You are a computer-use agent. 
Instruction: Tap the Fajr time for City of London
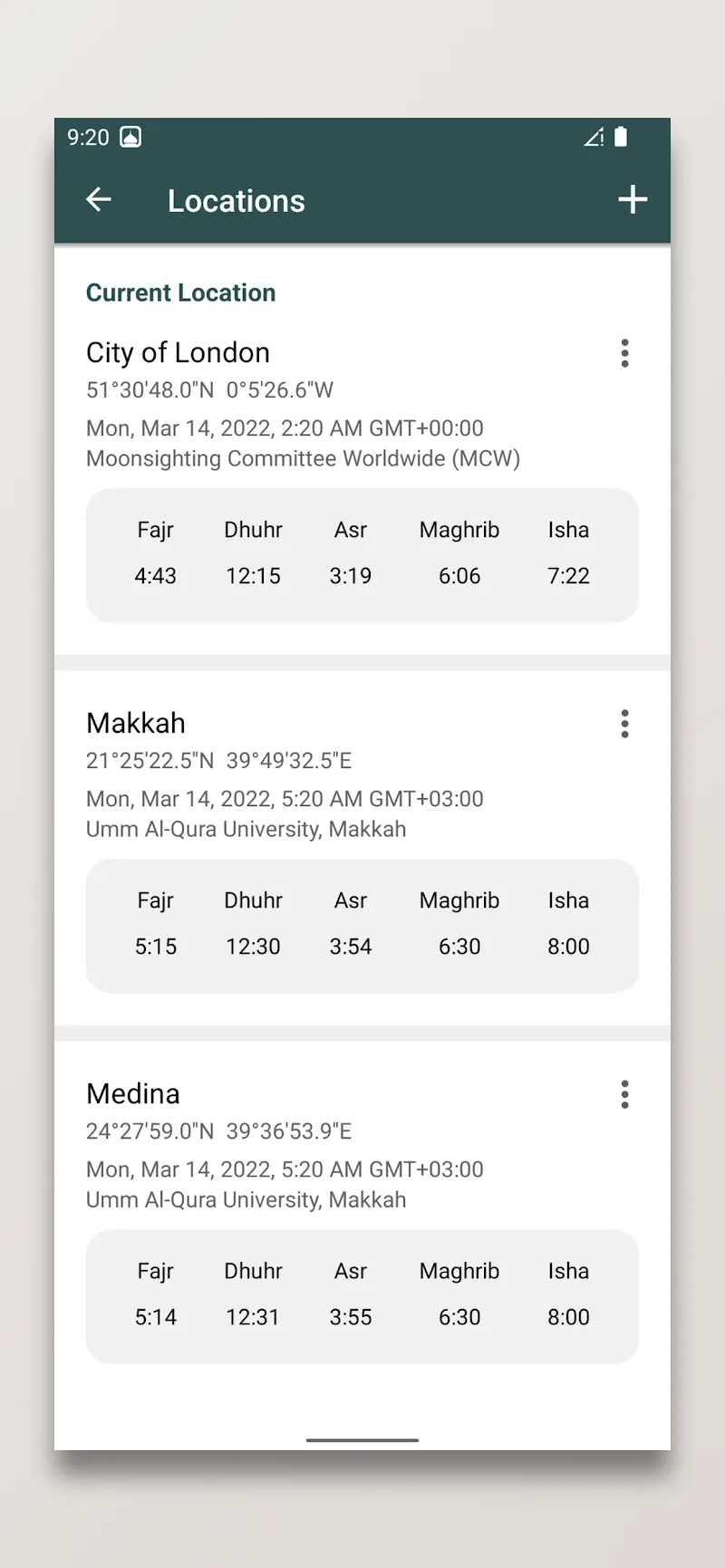(156, 575)
